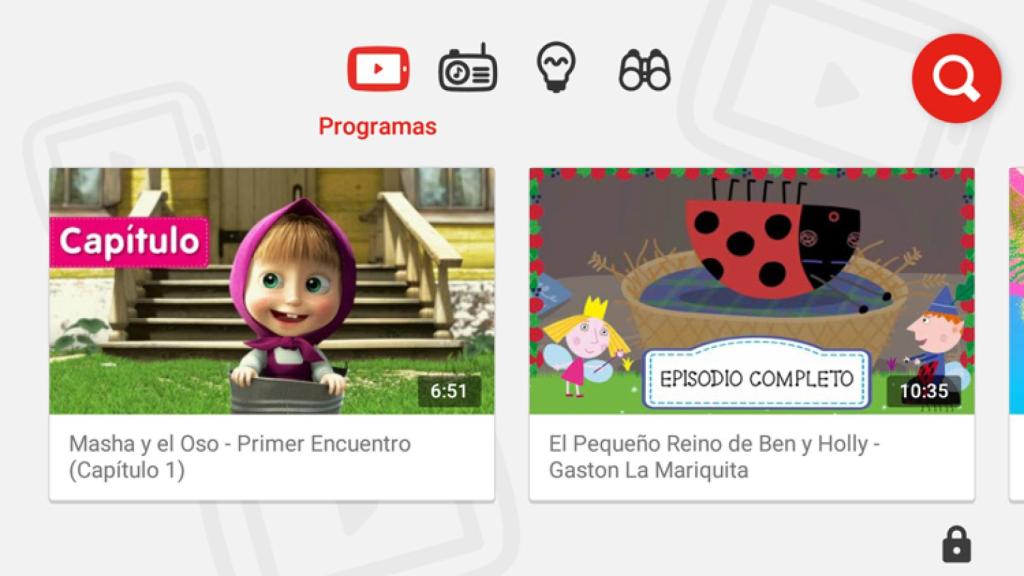Play Ben y Holly - Gaston La Mariquita
Image resolution: width=1024 pixels, height=576 pixels.
coord(751,291)
